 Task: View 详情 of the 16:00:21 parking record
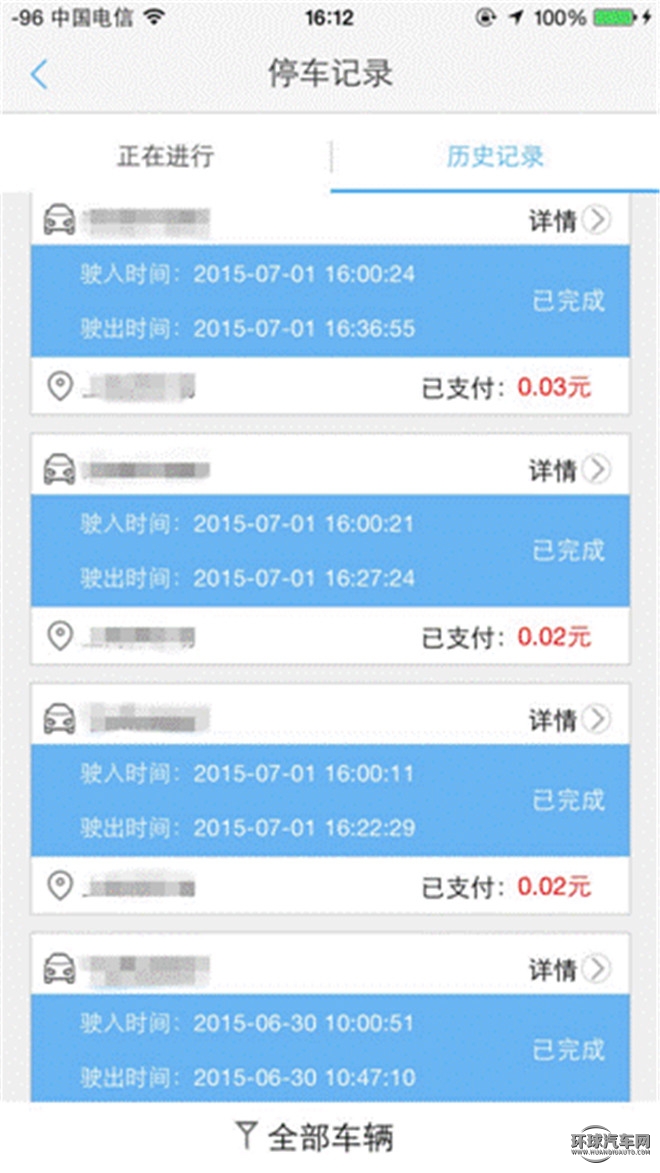[x=569, y=469]
